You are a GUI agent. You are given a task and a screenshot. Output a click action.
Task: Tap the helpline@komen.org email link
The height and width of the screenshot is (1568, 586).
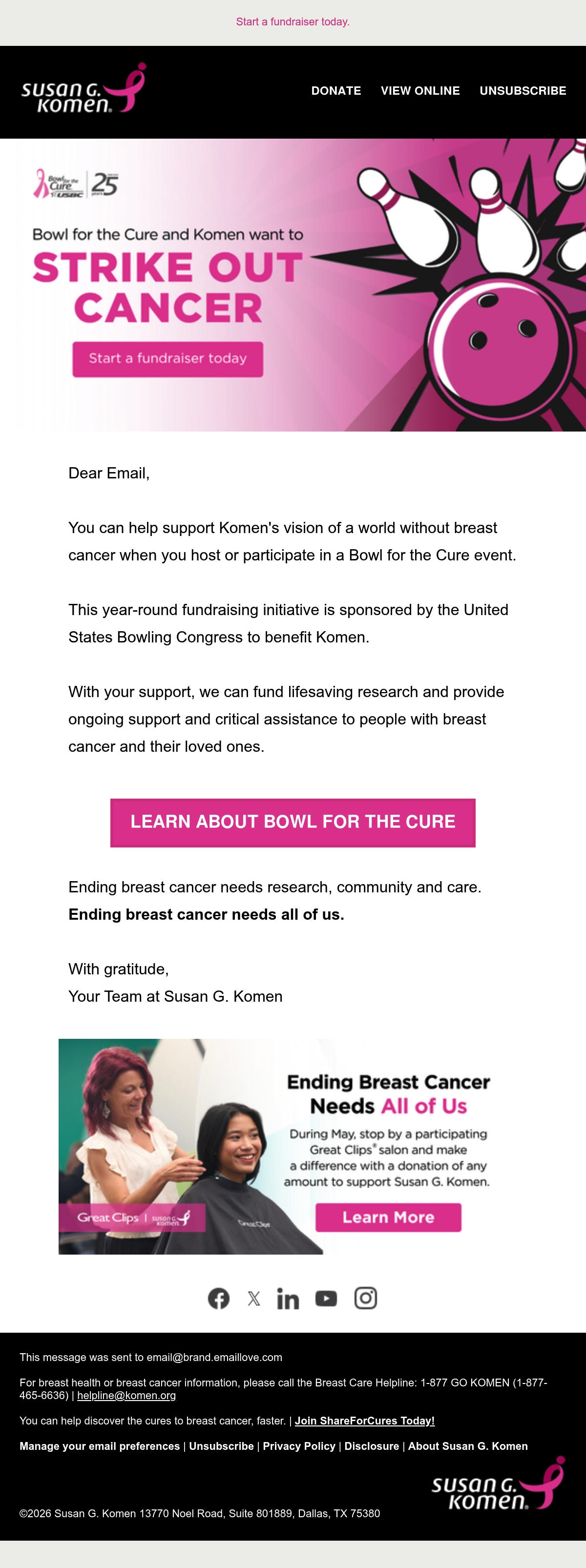pyautogui.click(x=126, y=1395)
